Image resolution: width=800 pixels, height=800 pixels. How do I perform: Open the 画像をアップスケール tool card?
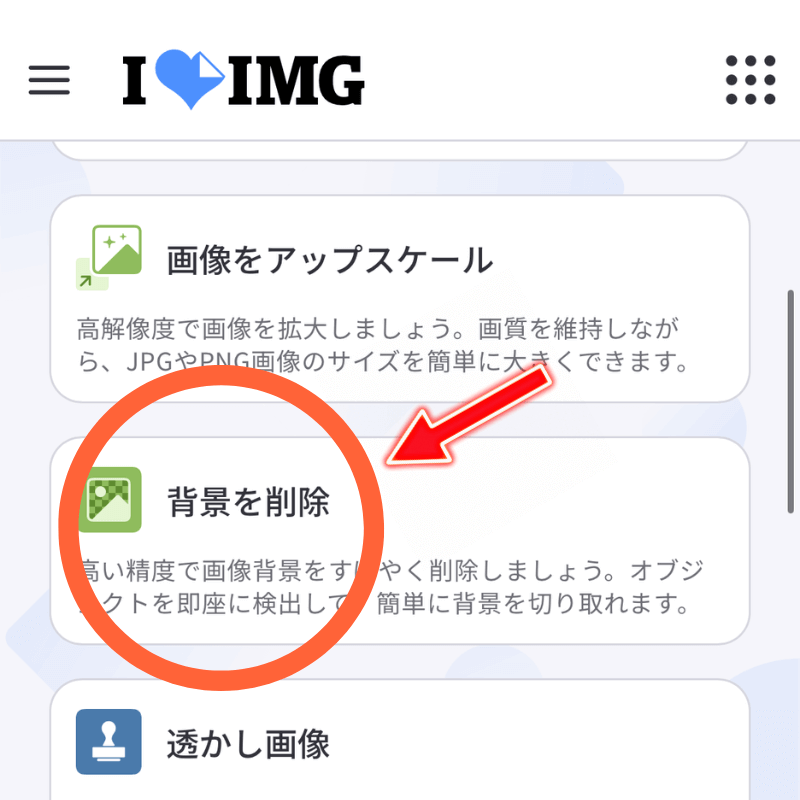pyautogui.click(x=400, y=298)
